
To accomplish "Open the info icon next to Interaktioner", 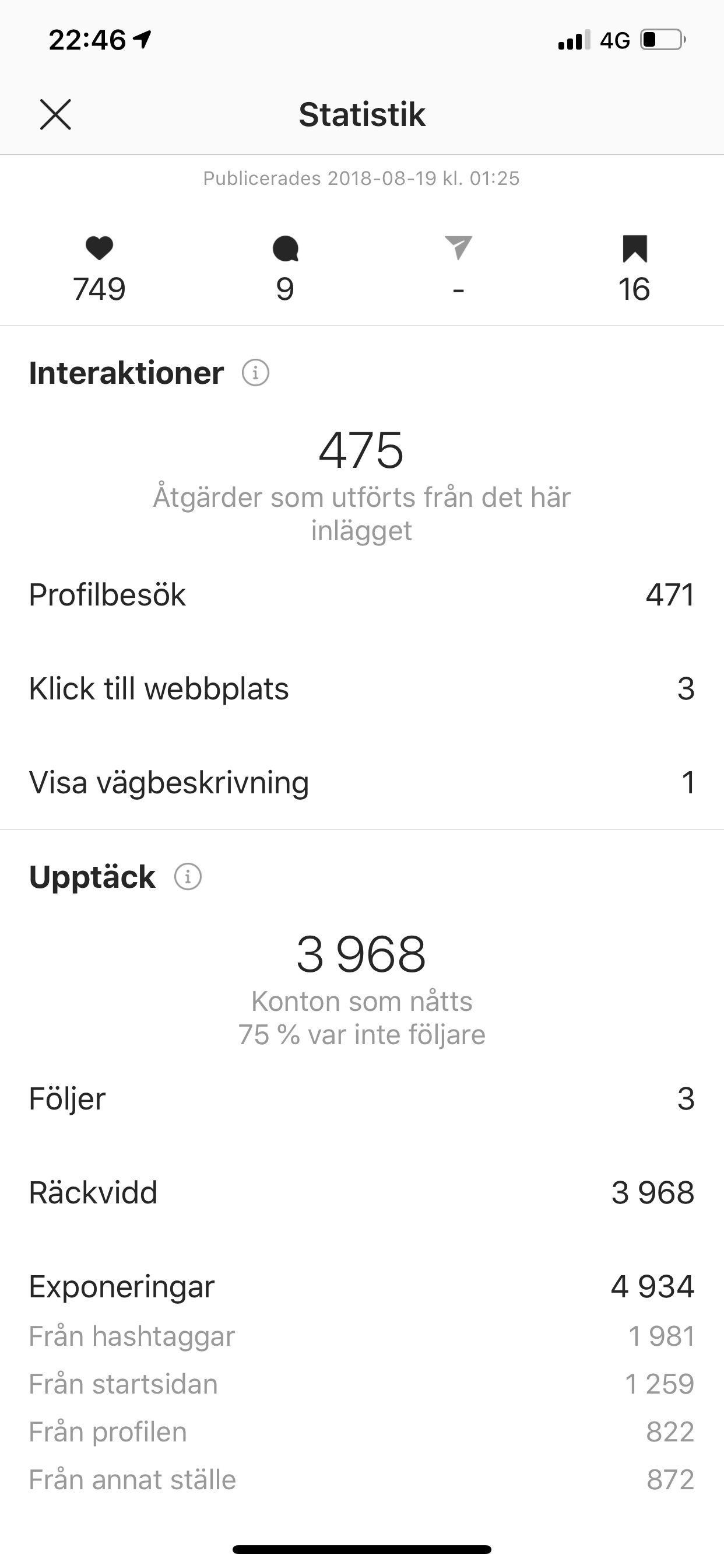I will pos(255,373).
